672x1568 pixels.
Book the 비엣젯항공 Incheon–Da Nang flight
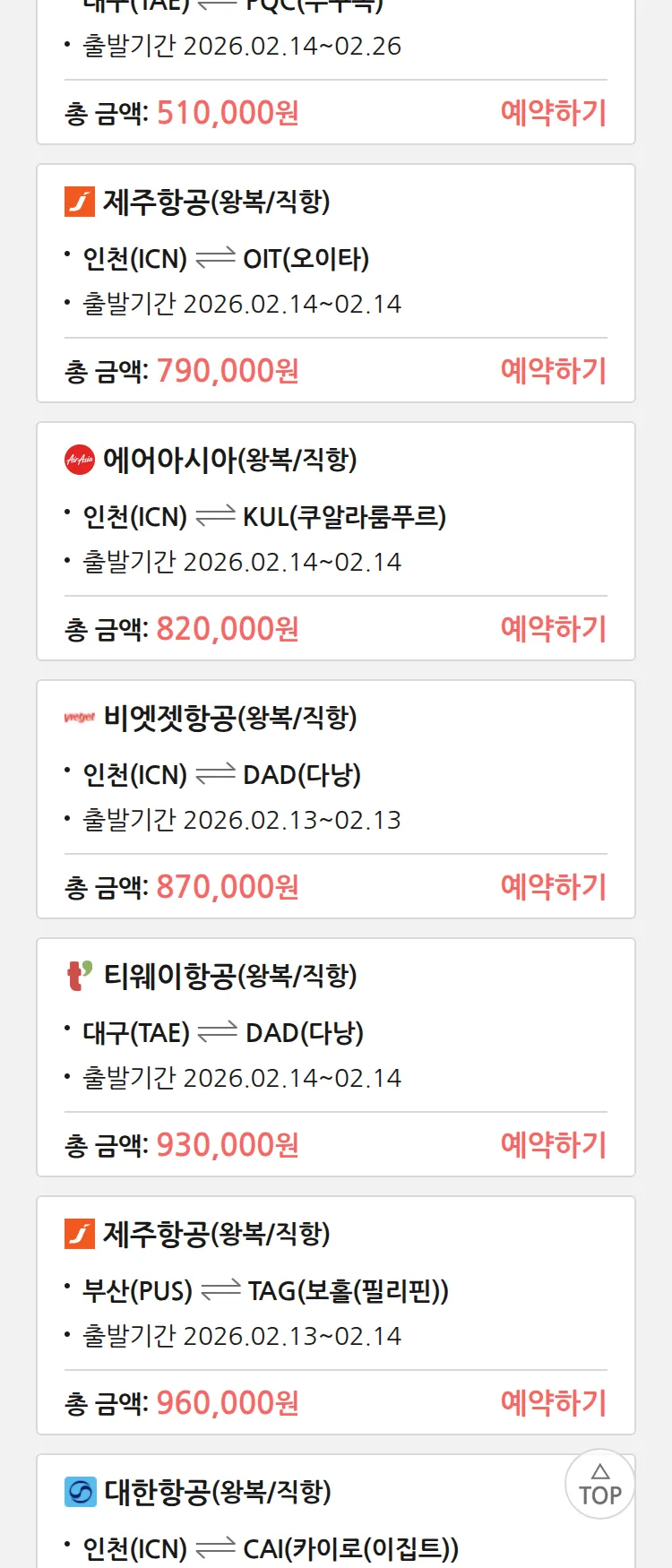[x=553, y=887]
